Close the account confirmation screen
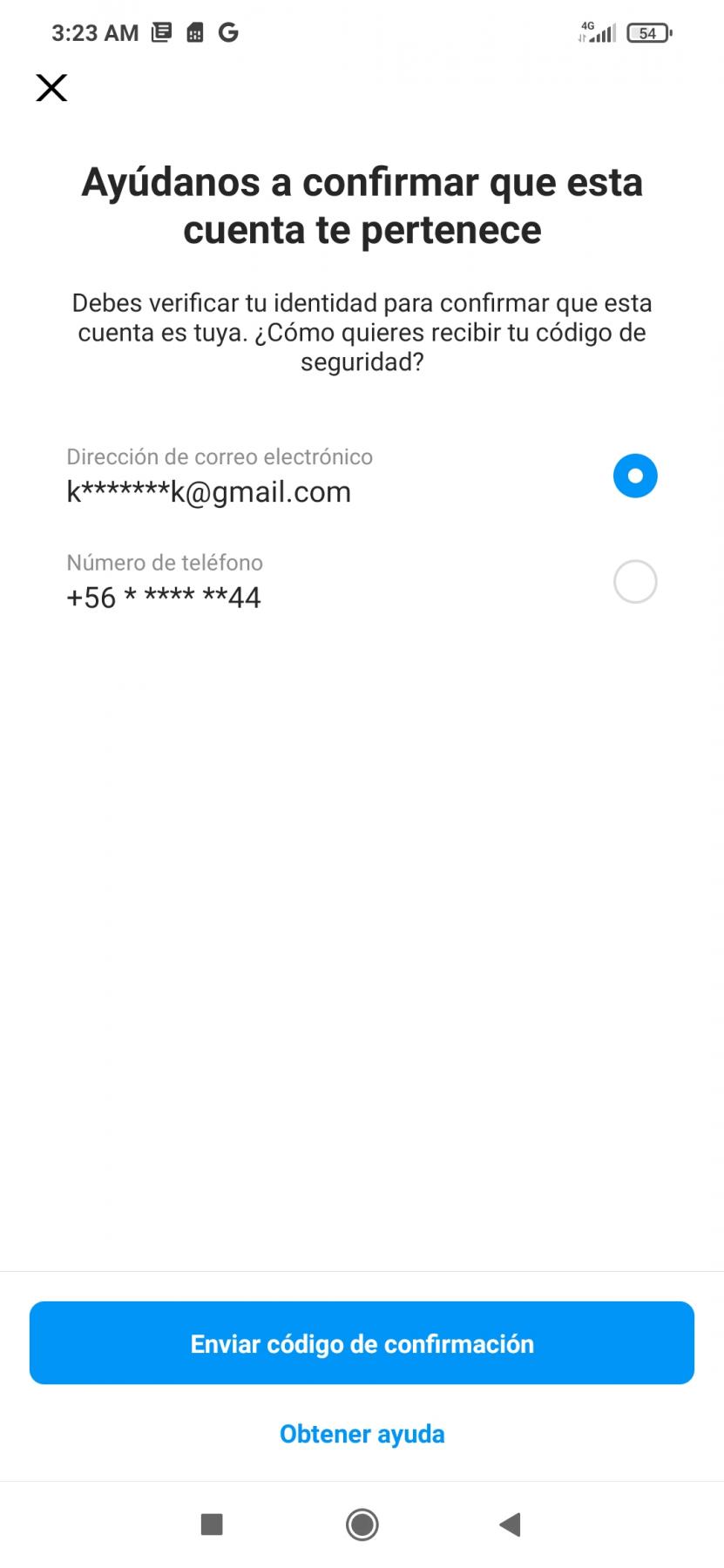Viewport: 724px width, 1568px height. tap(51, 88)
